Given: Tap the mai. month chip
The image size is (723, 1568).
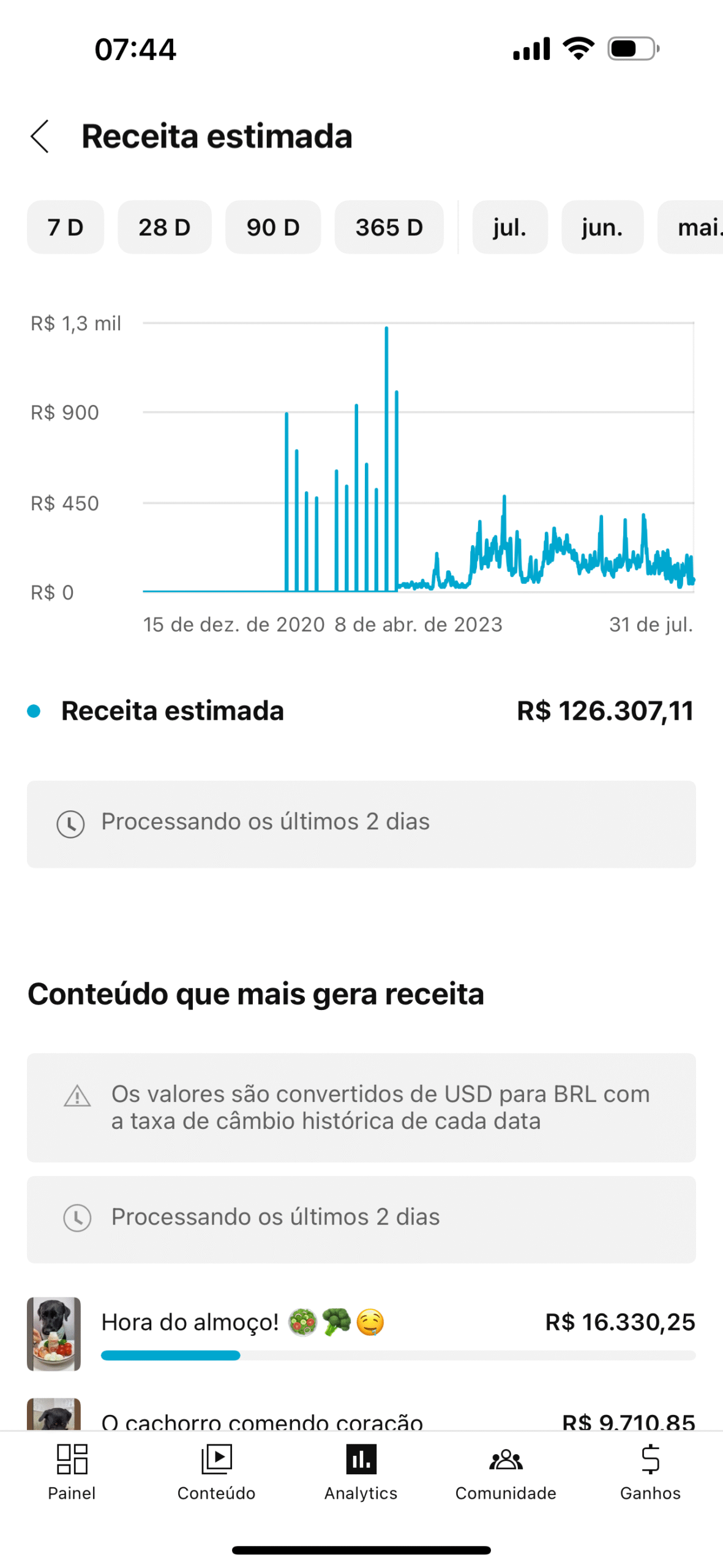Looking at the screenshot, I should [x=691, y=227].
